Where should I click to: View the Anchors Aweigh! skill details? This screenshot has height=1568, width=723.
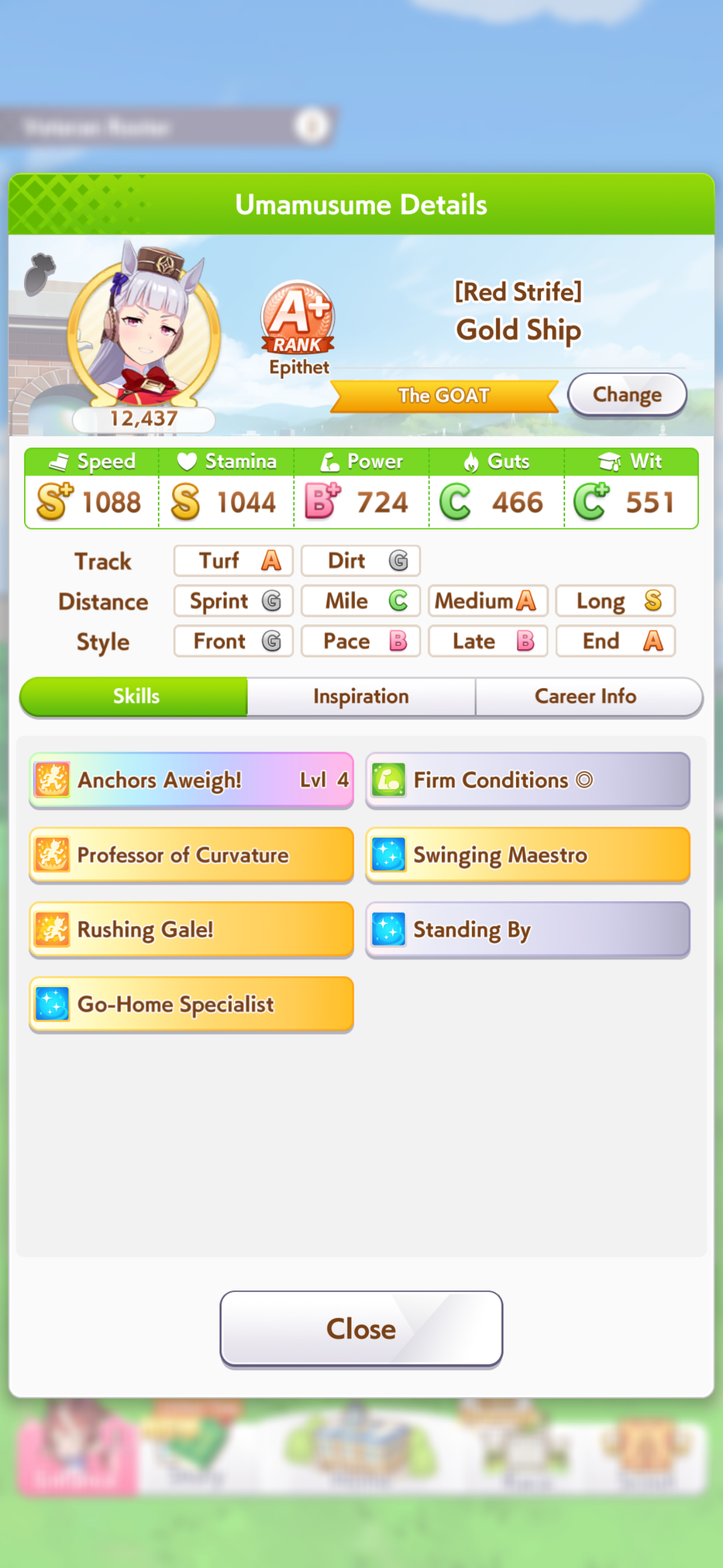[191, 780]
